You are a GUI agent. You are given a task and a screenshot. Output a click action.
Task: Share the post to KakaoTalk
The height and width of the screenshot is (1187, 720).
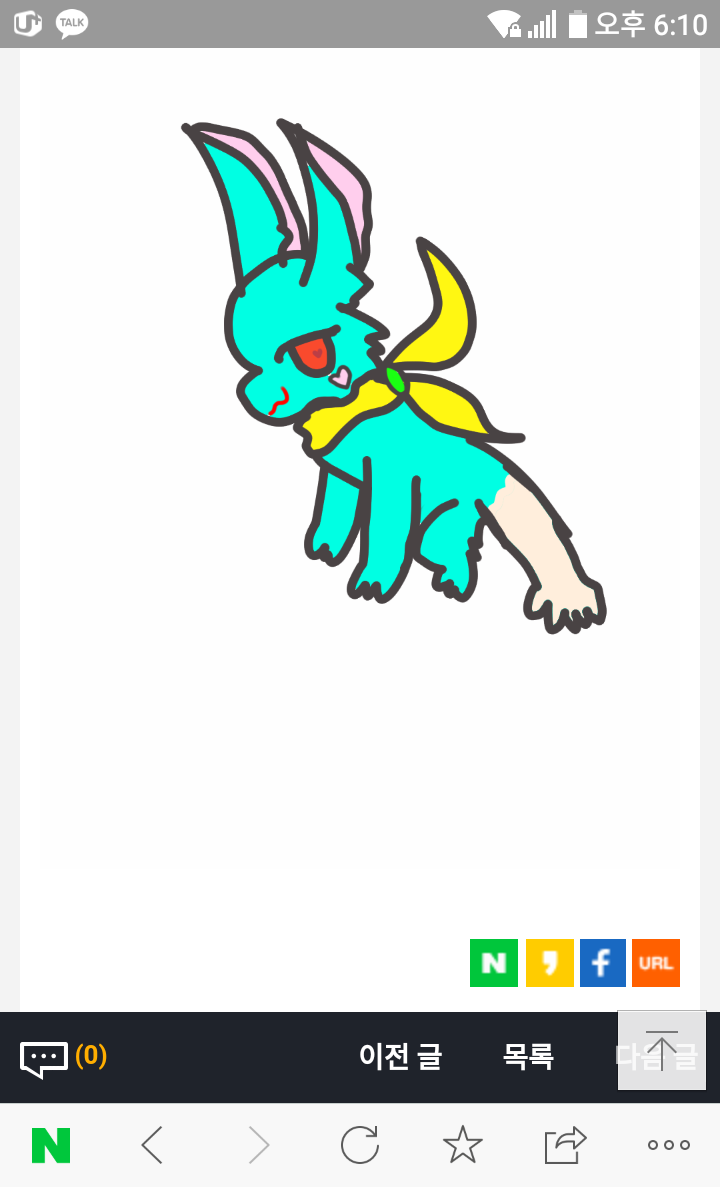click(x=549, y=963)
